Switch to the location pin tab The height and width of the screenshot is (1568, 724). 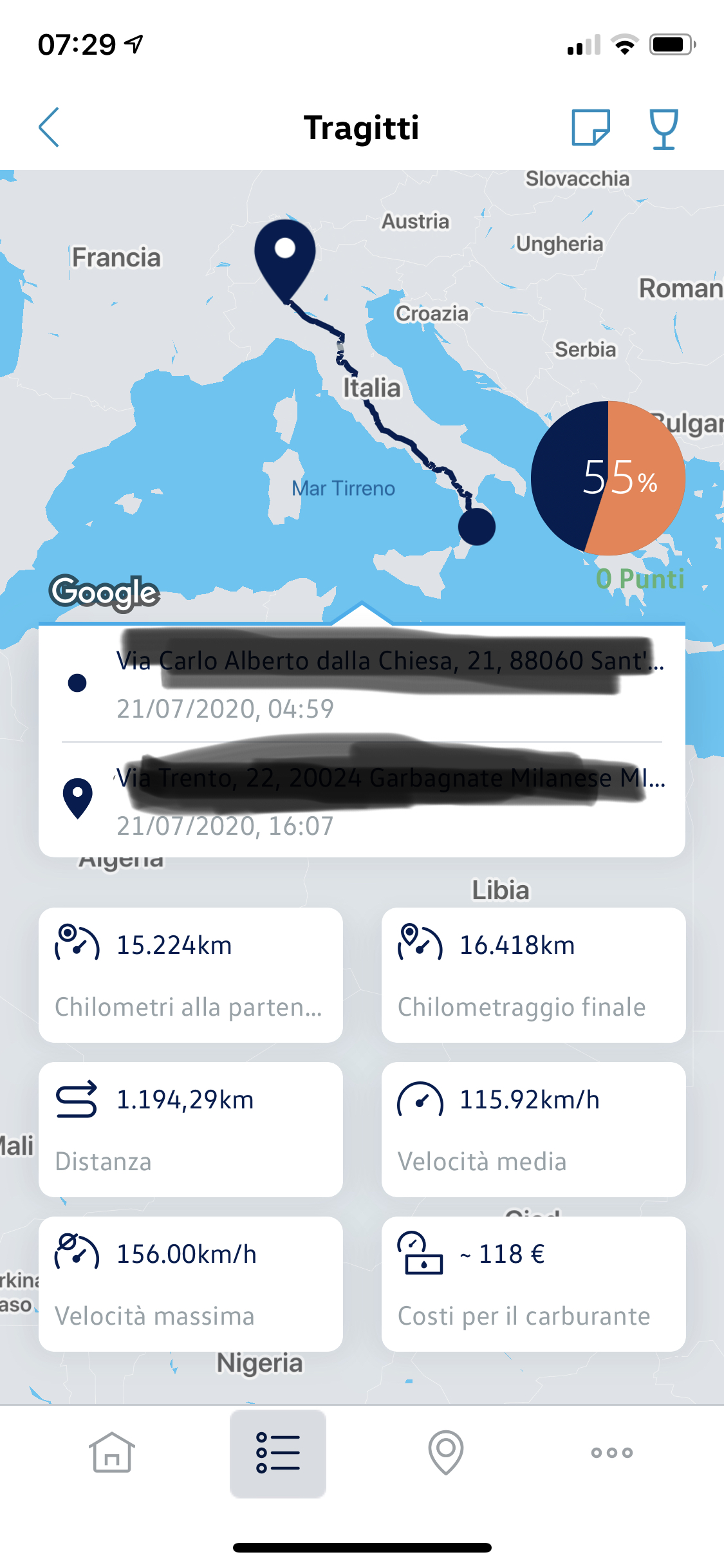coord(445,1453)
